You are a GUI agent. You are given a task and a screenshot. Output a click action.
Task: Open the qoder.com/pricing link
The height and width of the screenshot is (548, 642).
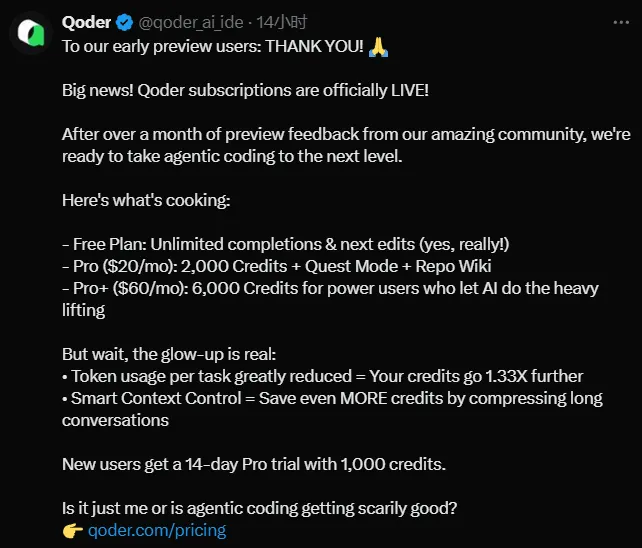point(157,530)
